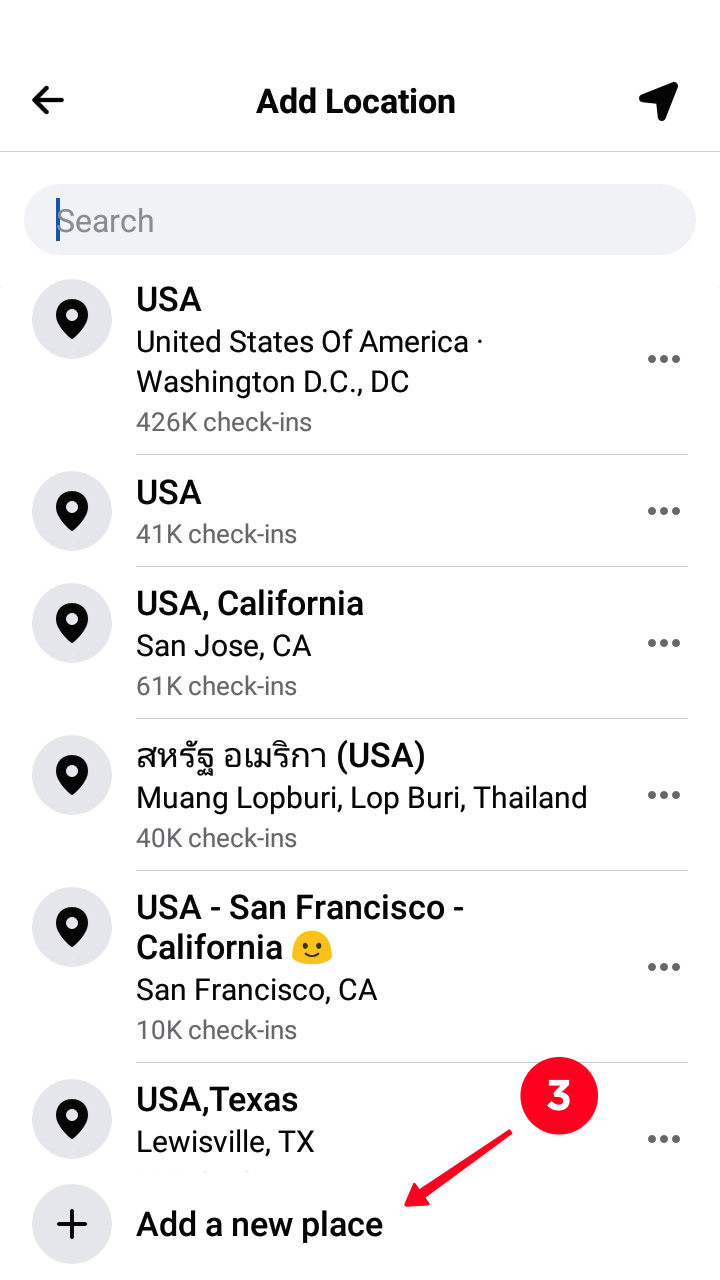Screen dimensions: 720x1280
Task: Click Add a new place
Action: (x=259, y=1223)
